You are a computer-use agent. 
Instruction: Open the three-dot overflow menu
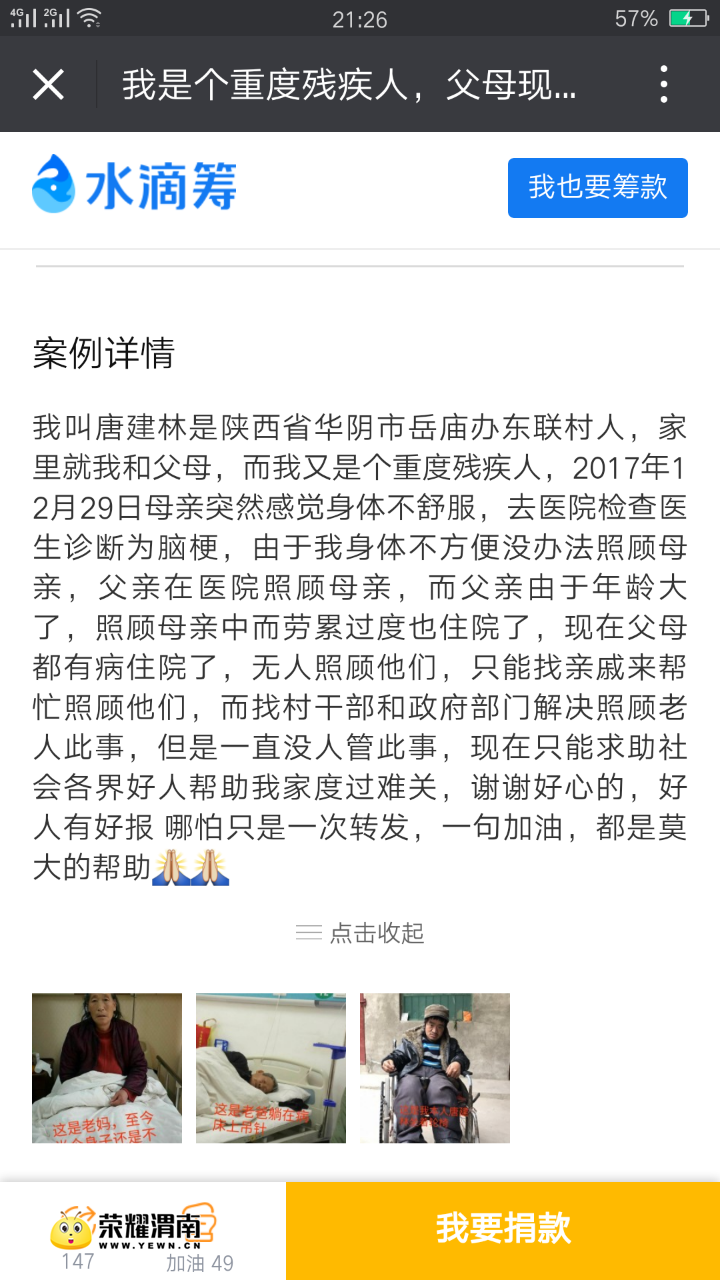[664, 85]
